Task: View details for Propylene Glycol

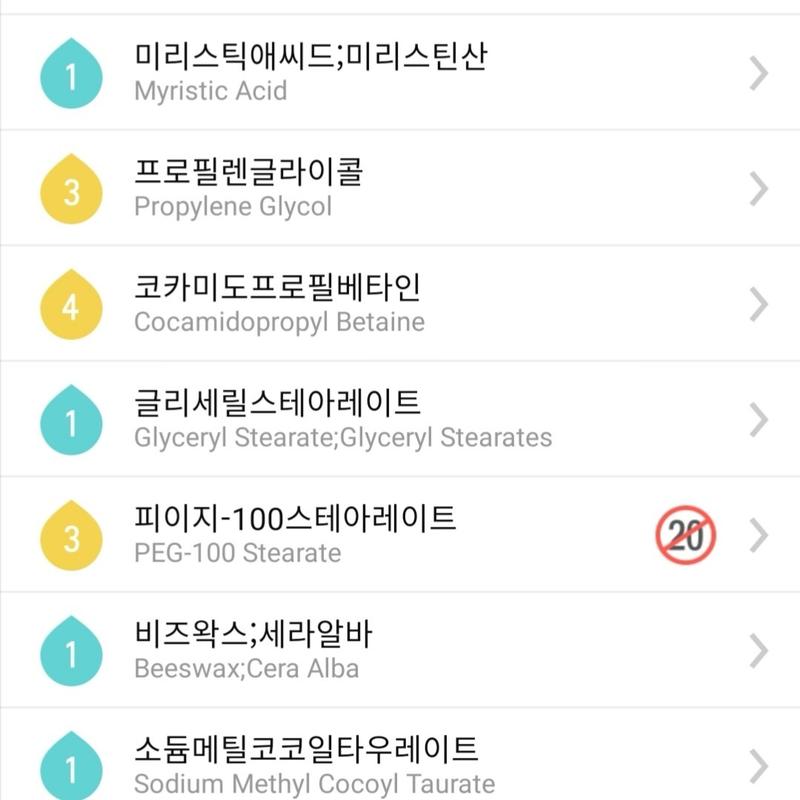Action: (400, 188)
